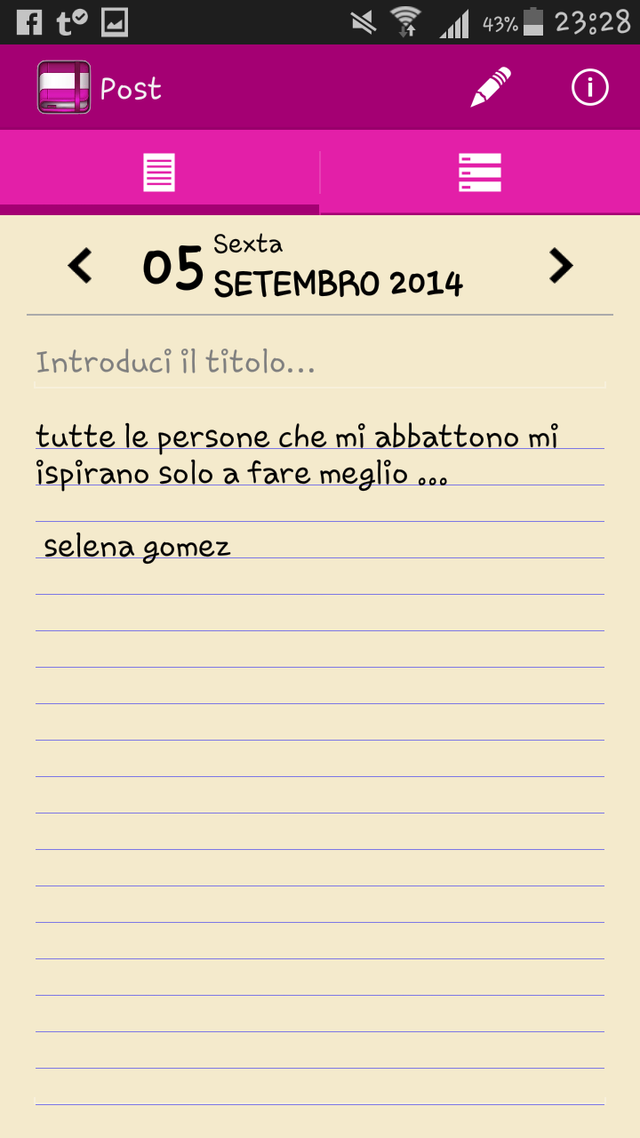The image size is (640, 1138).
Task: Switch to the single entry page tab
Action: tap(160, 173)
